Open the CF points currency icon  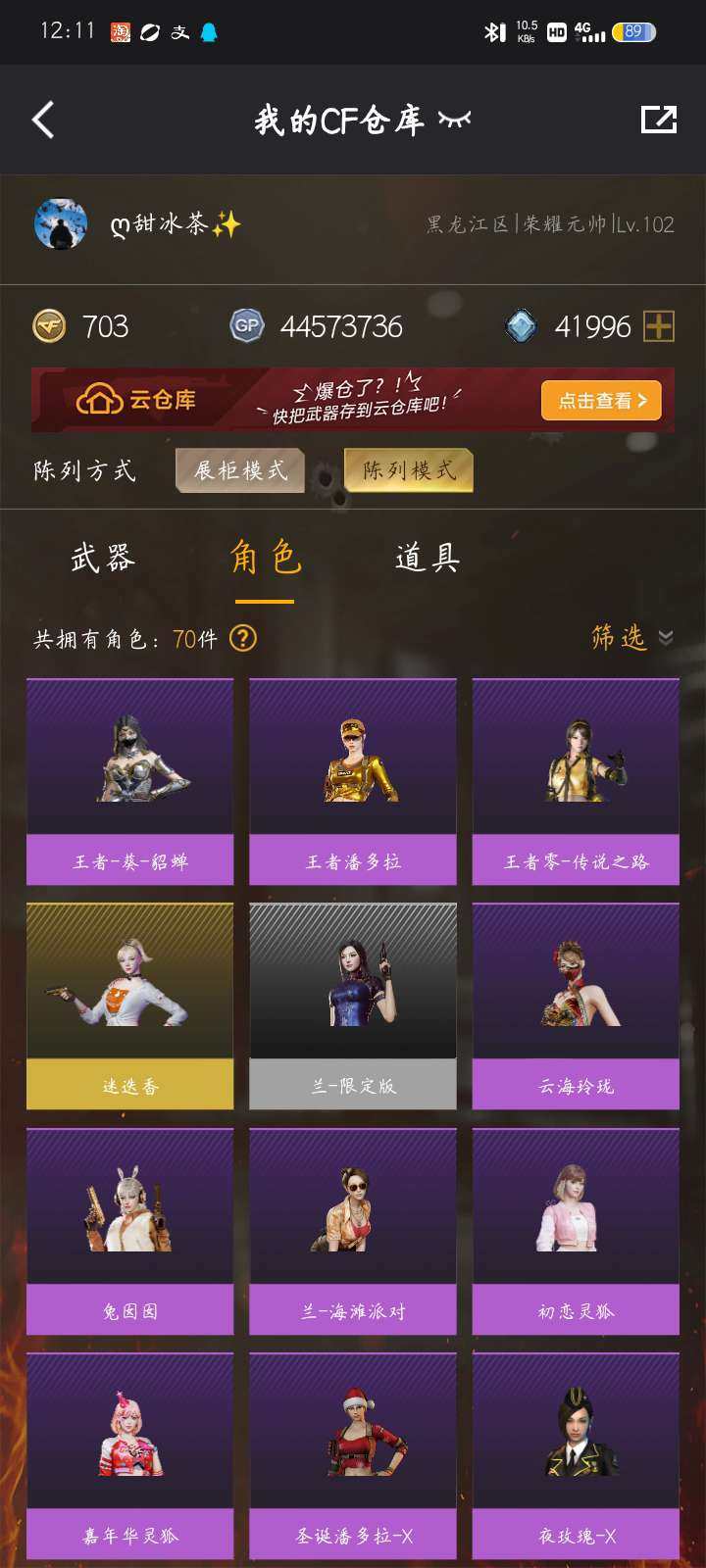(x=47, y=325)
